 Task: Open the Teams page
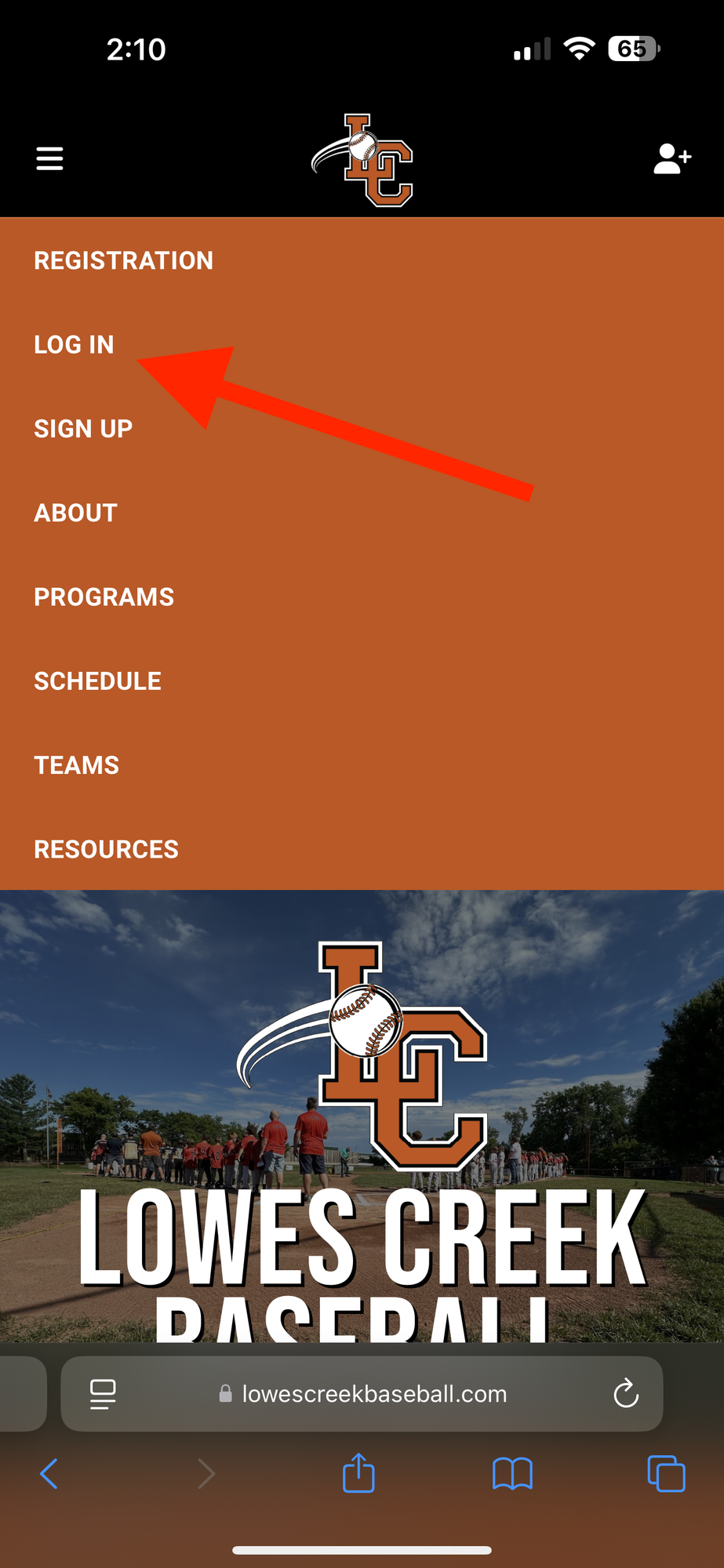[x=76, y=765]
